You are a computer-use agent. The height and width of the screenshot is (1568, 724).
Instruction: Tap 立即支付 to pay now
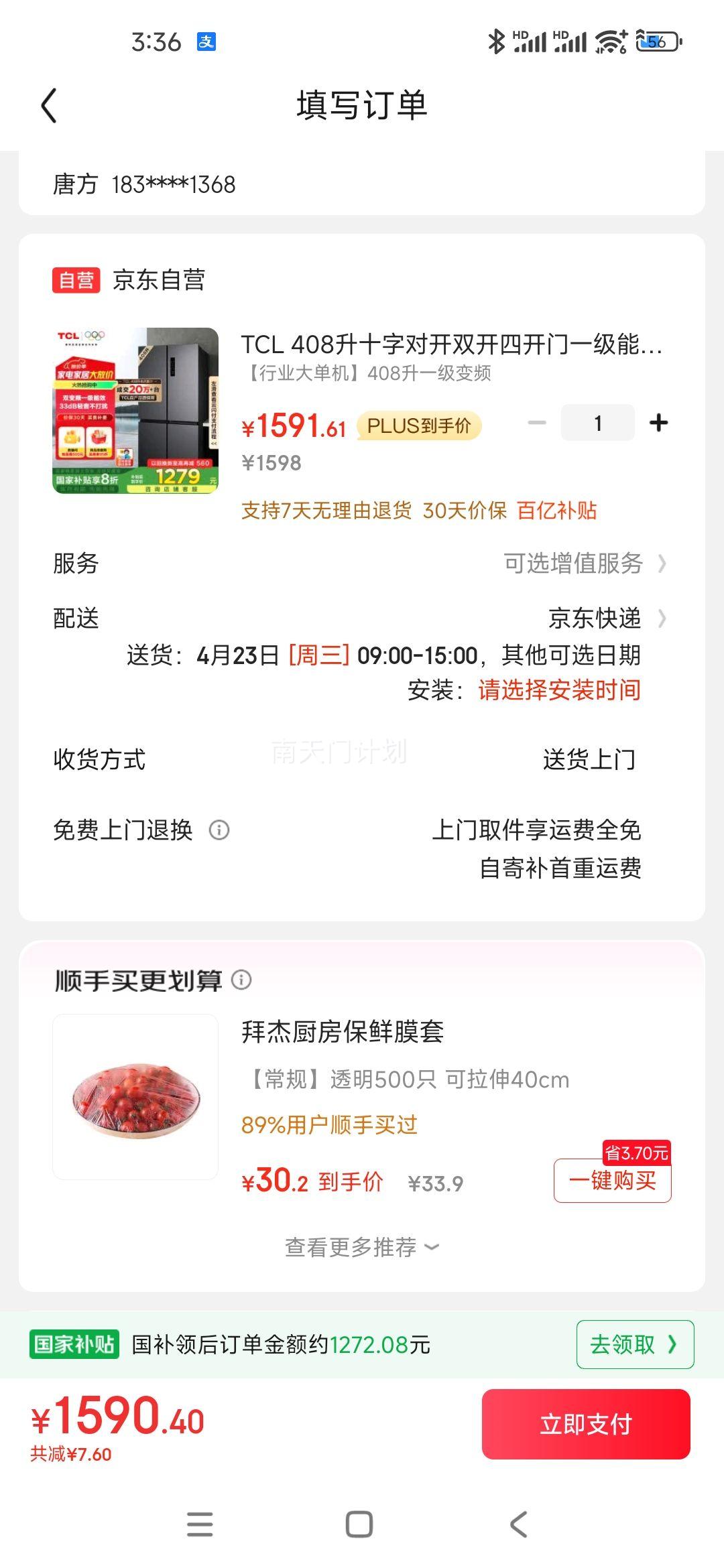click(587, 1423)
